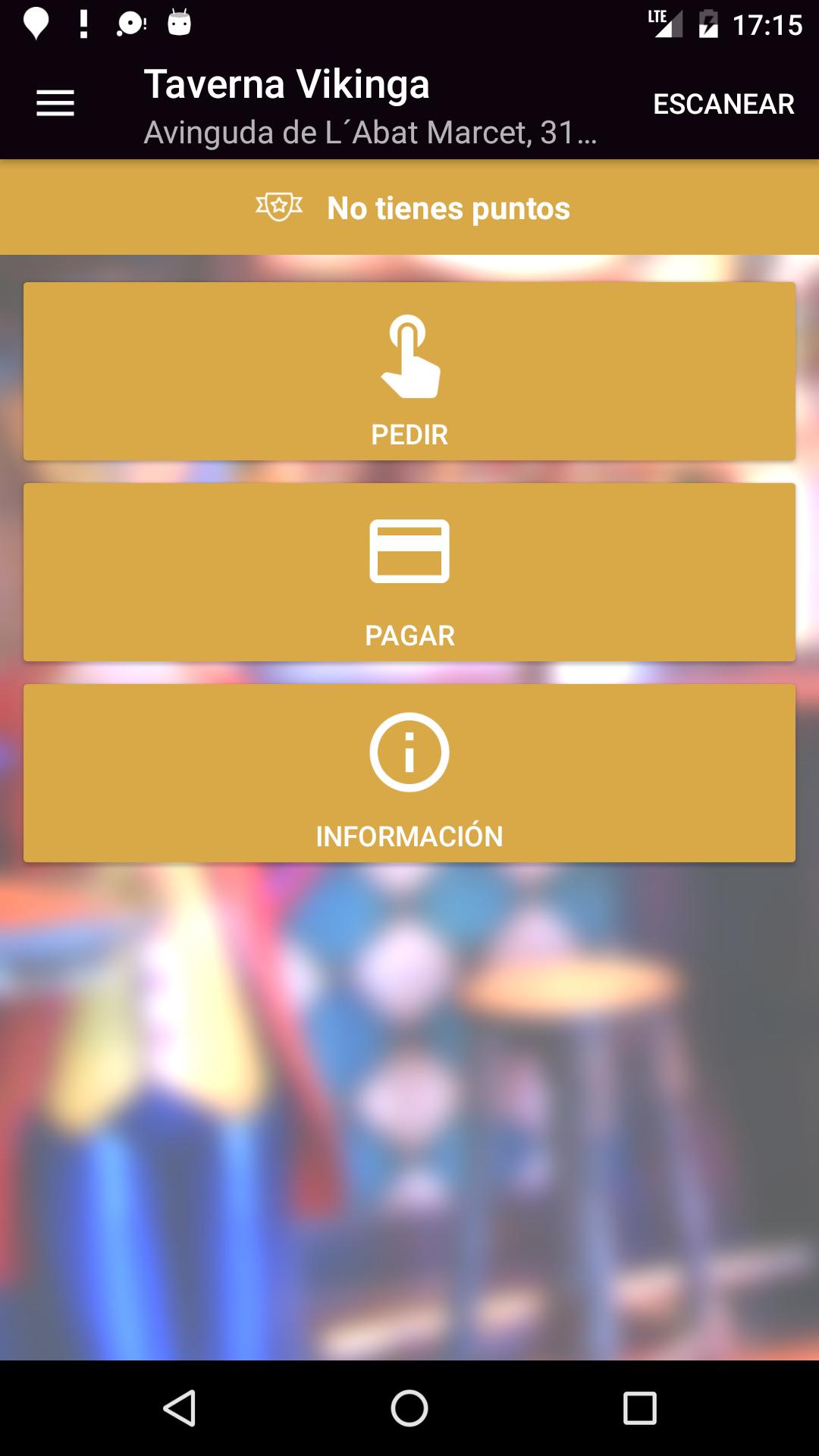Go back using the system back button
This screenshot has width=819, height=1456.
[180, 1408]
